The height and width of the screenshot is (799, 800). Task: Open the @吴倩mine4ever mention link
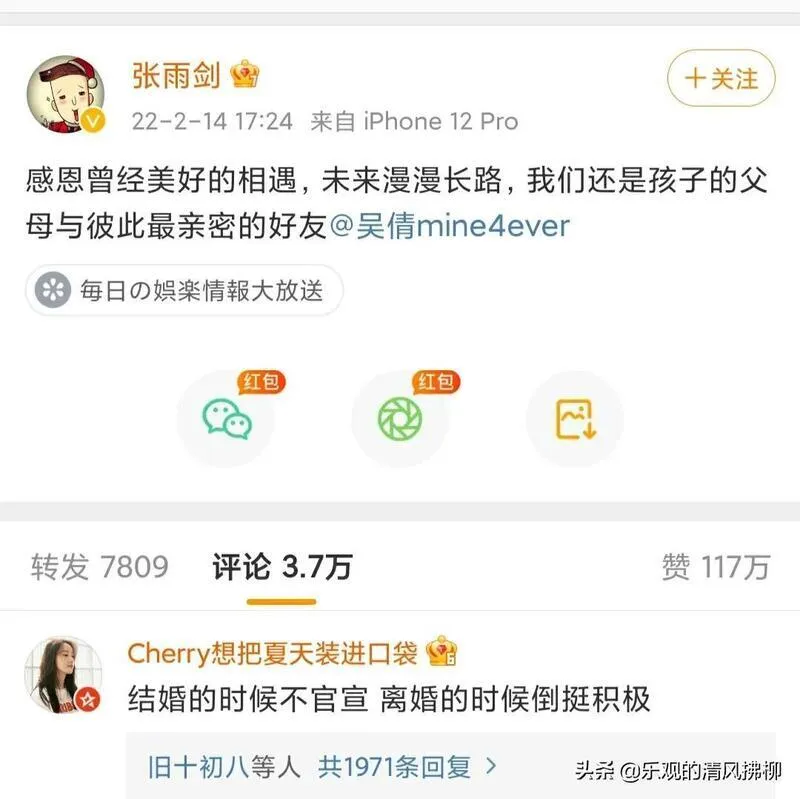point(450,226)
